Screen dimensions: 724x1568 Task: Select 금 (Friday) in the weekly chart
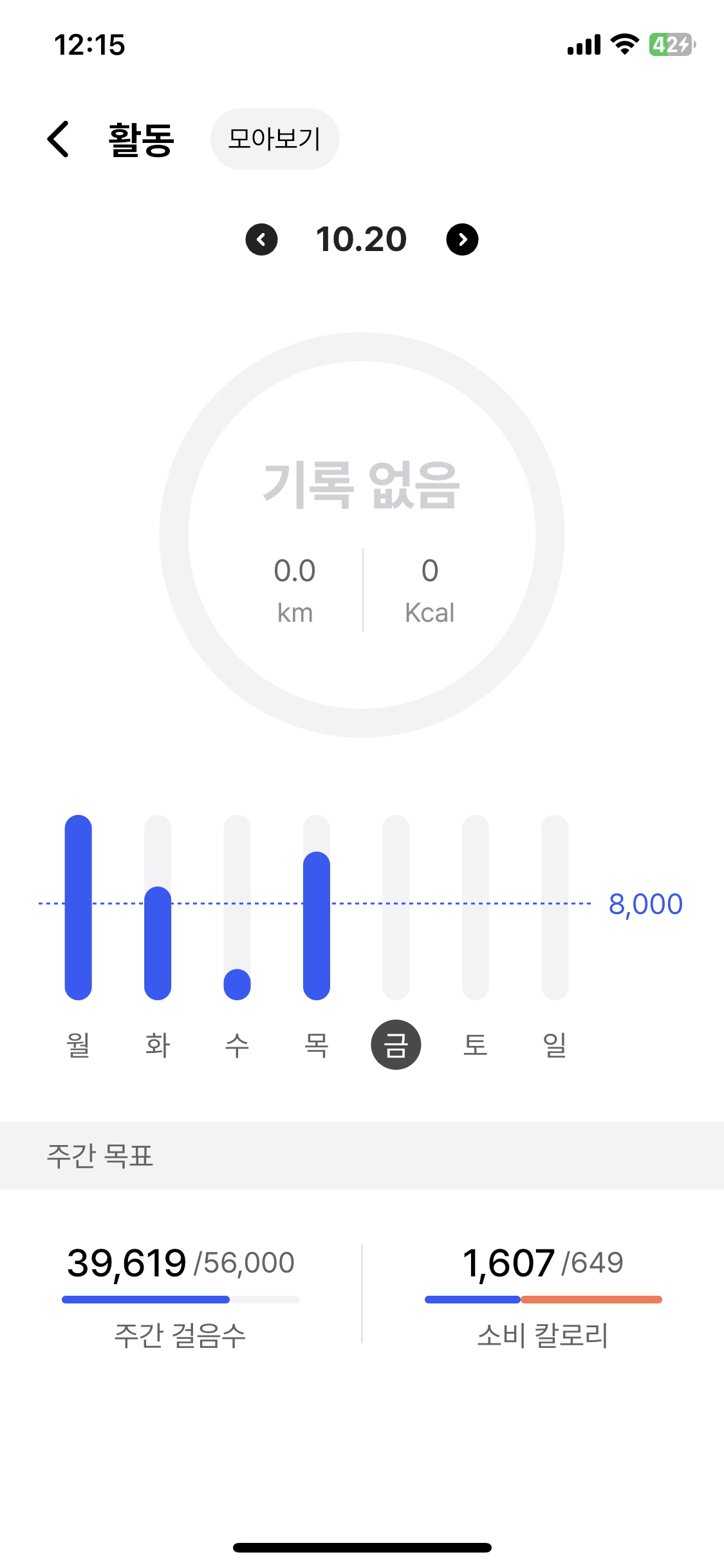click(396, 1044)
